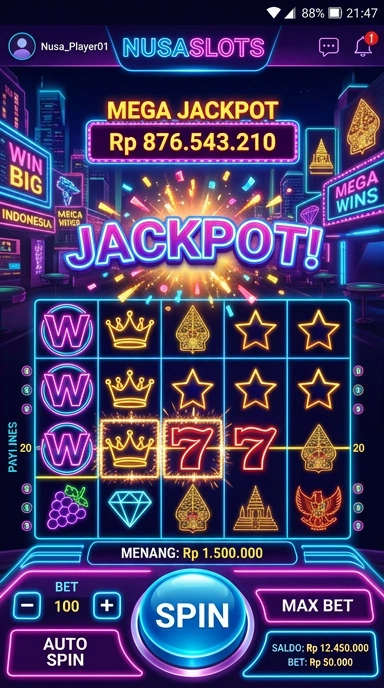Screen dimensions: 384x688
Task: Start AUTO SPIN
Action: (65, 652)
